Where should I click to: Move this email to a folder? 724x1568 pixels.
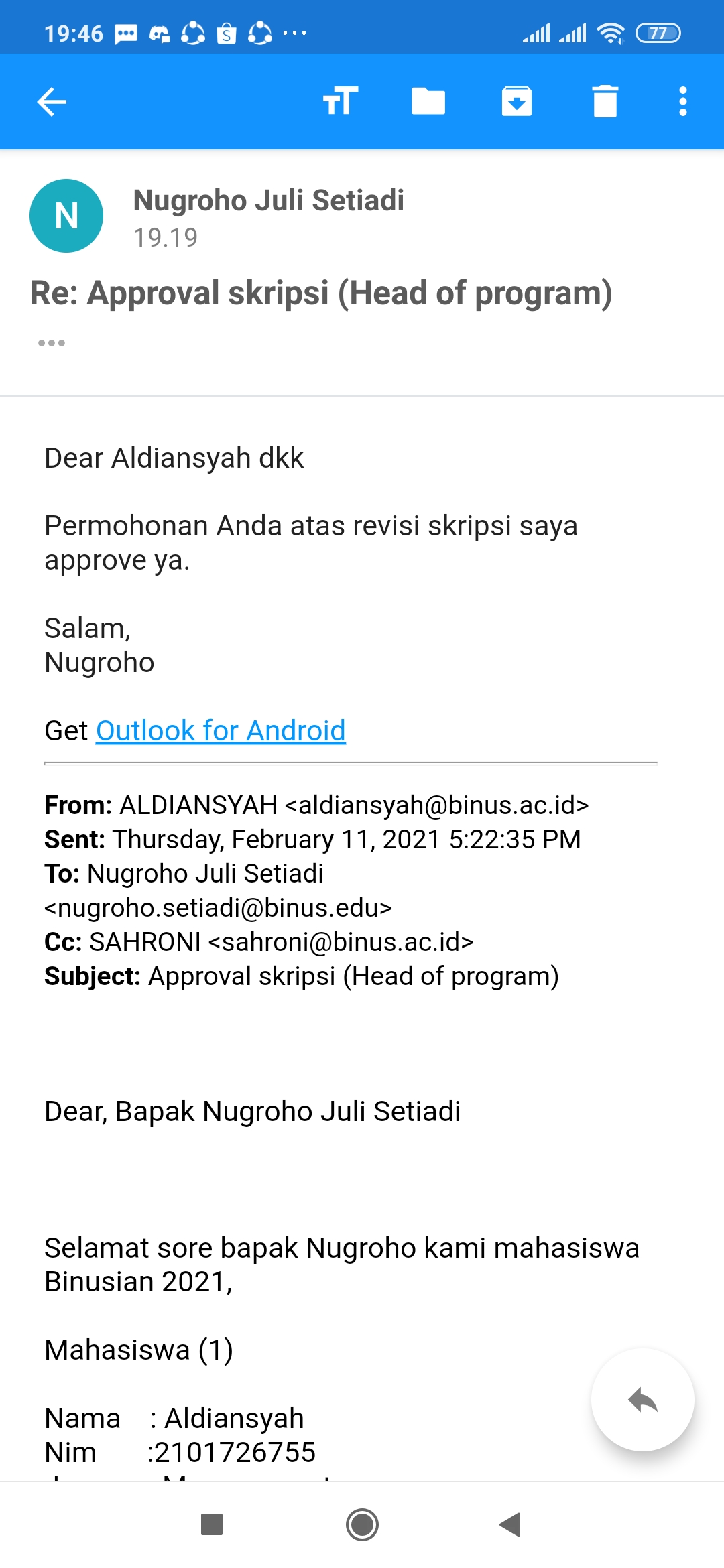click(428, 102)
